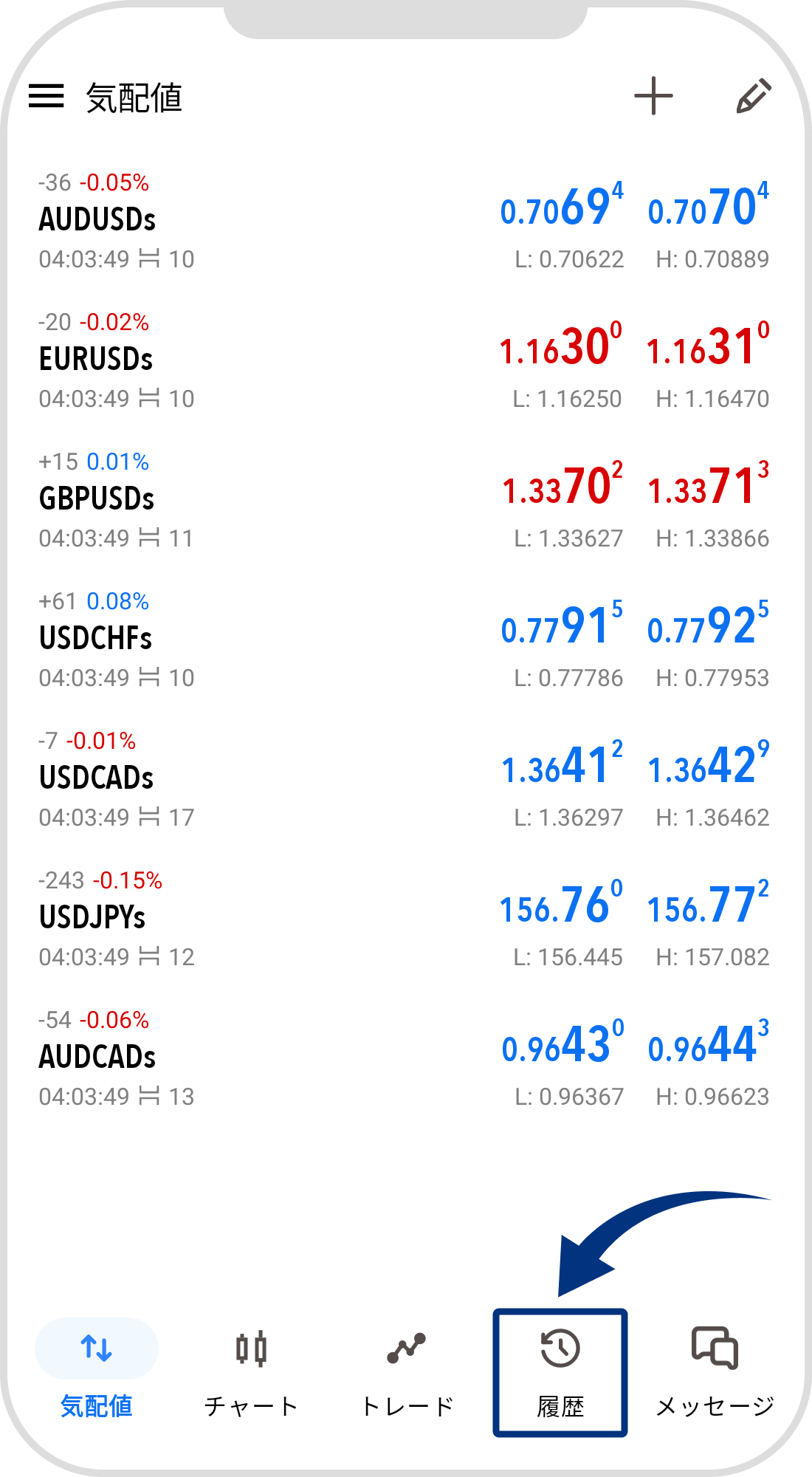The image size is (812, 1477).
Task: Switch to the 気配値 tab
Action: [97, 1372]
